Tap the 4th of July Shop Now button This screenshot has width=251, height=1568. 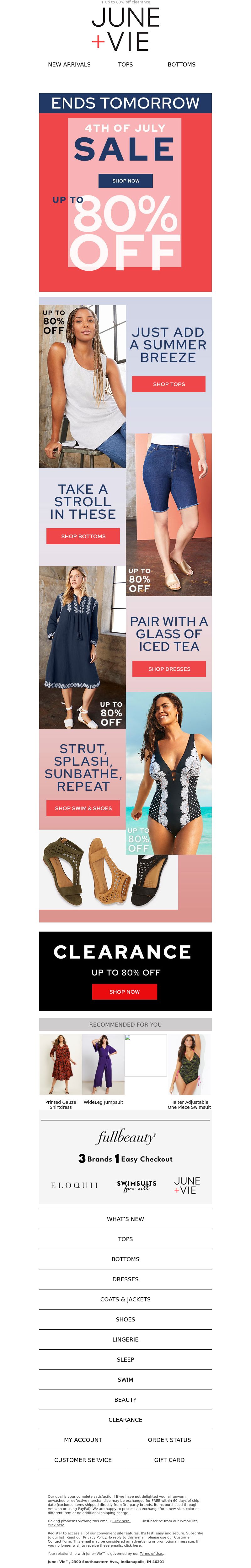[125, 181]
